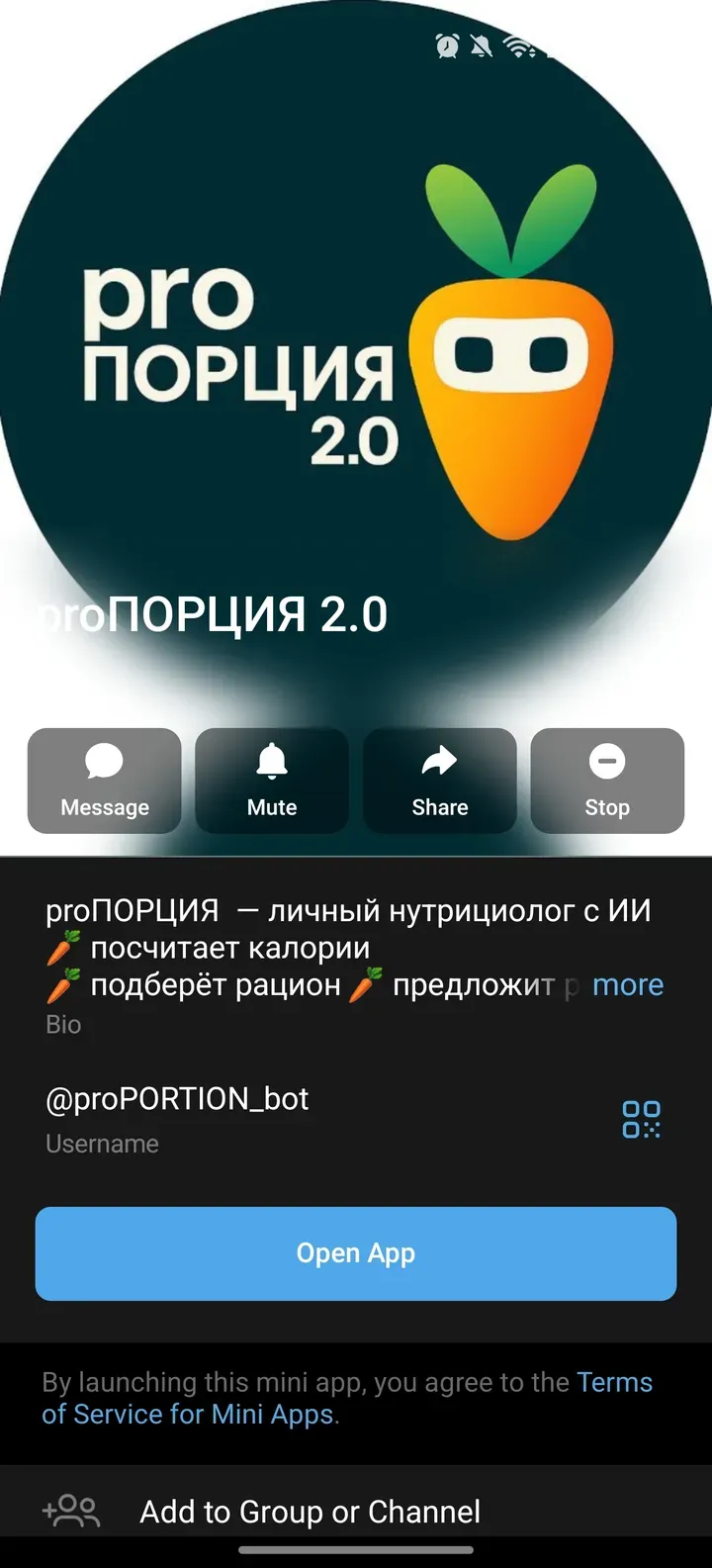Open the QR code for the username
This screenshot has height=1568, width=712.
[x=641, y=1118]
